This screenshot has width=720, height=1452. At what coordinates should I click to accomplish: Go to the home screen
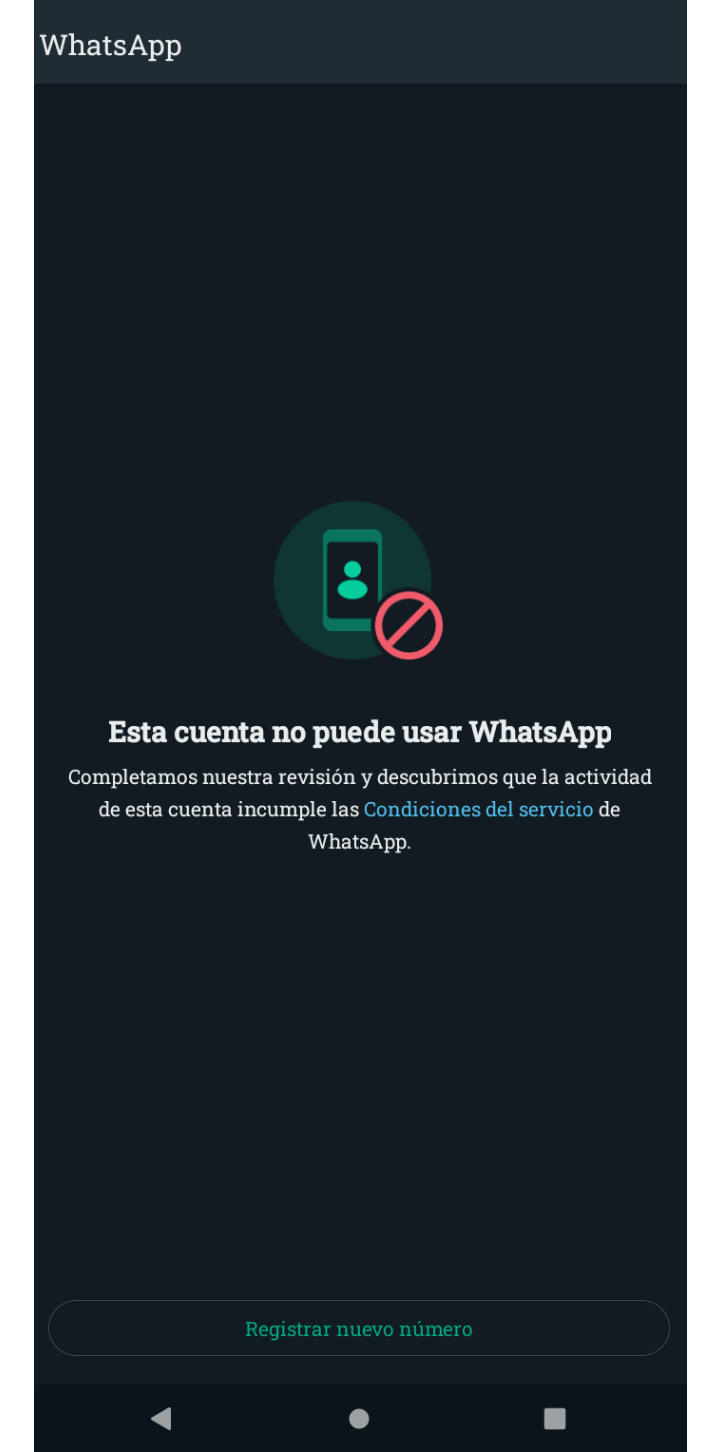[x=359, y=1417]
